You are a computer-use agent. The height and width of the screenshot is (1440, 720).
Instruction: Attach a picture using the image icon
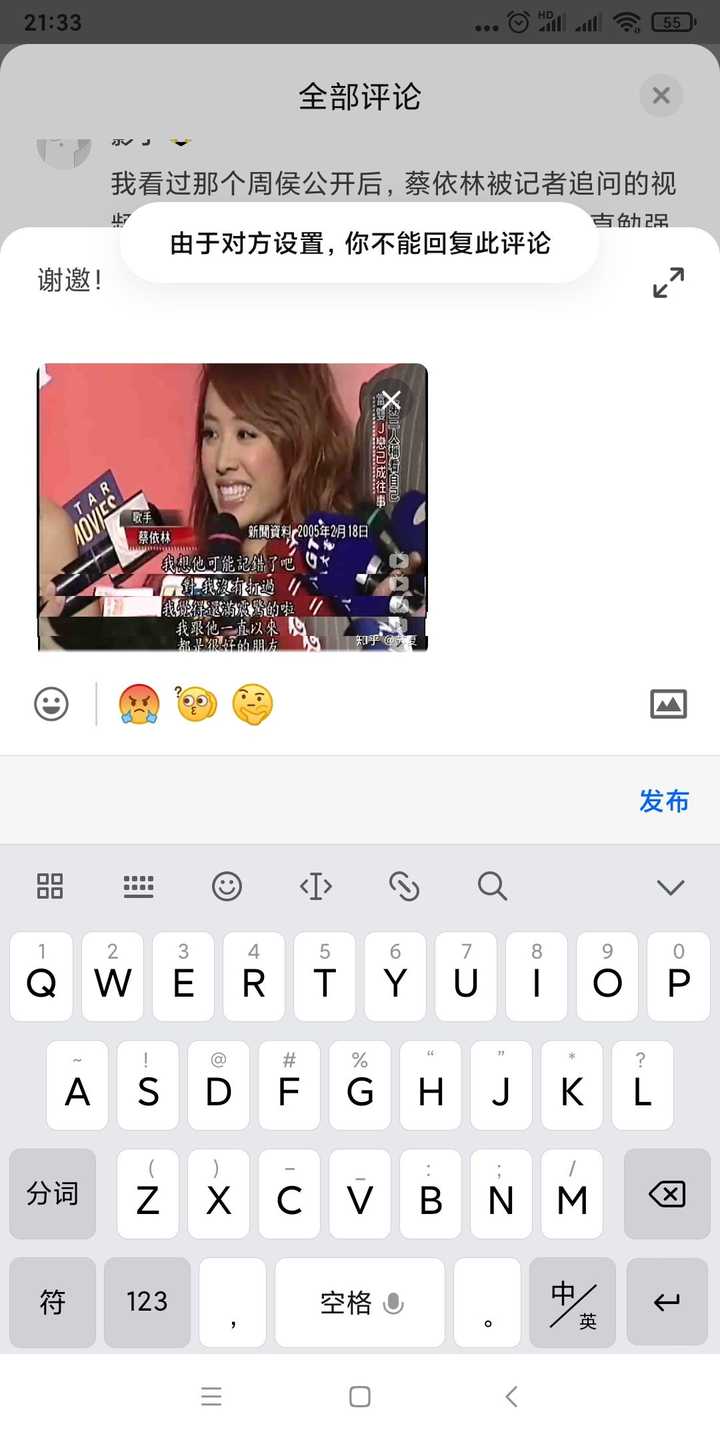pos(668,704)
